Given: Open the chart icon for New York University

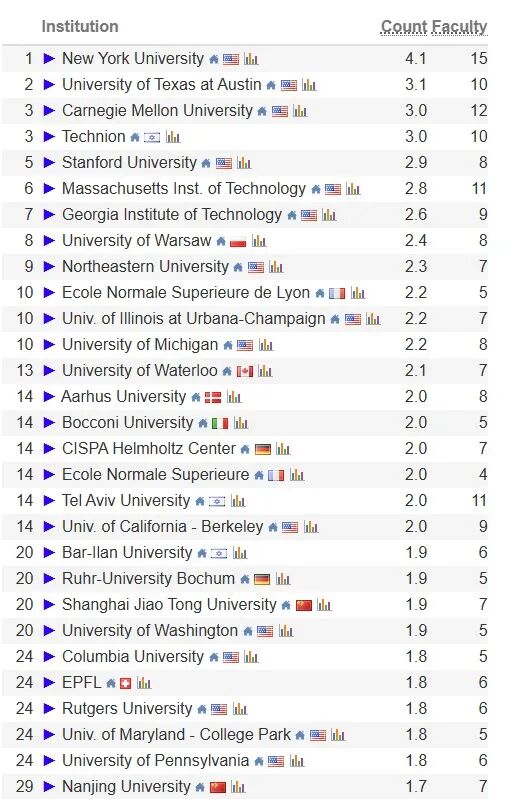Looking at the screenshot, I should point(251,59).
